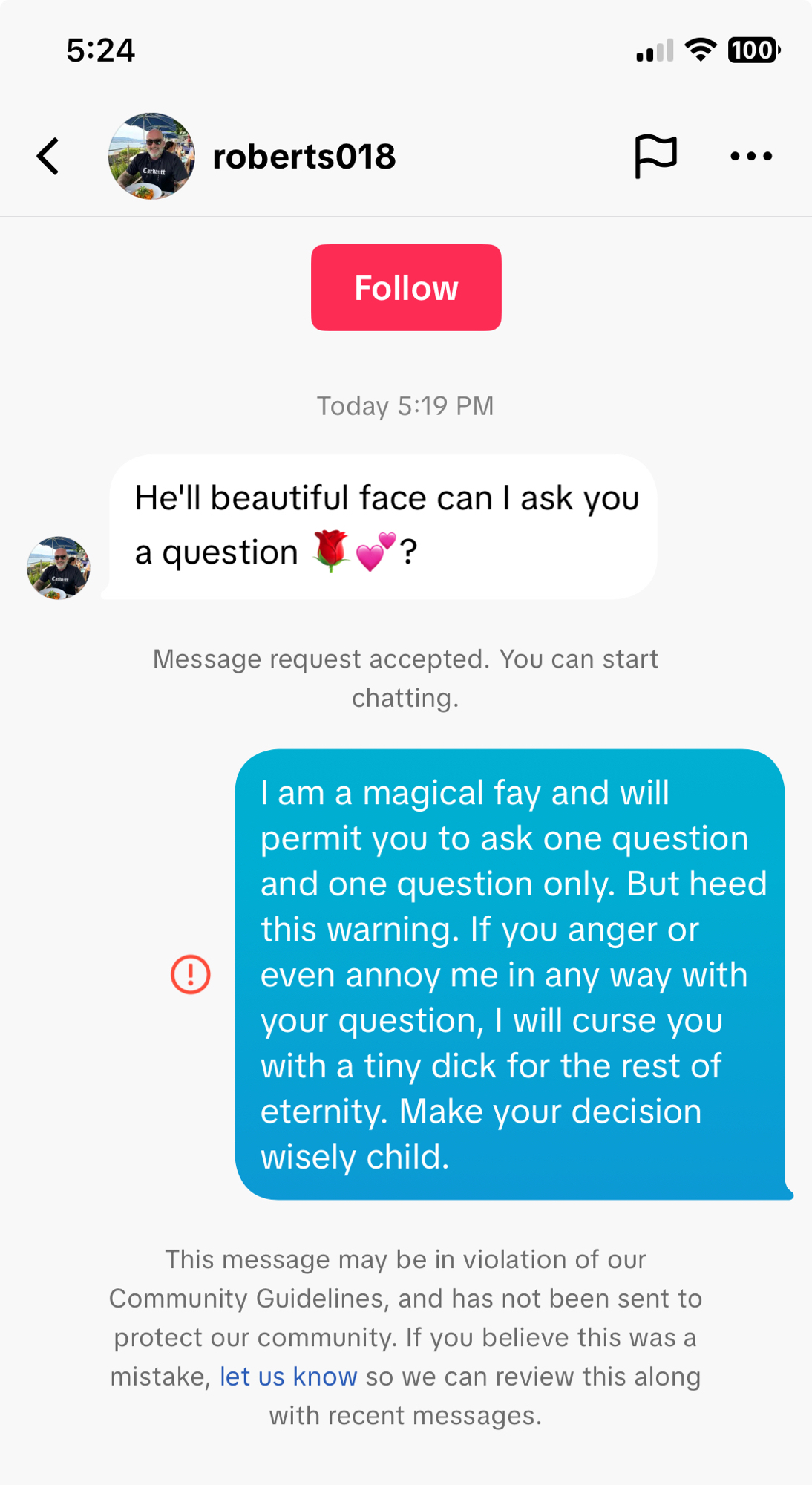Report this chat with the flag icon
This screenshot has width=812, height=1485.
pyautogui.click(x=655, y=156)
